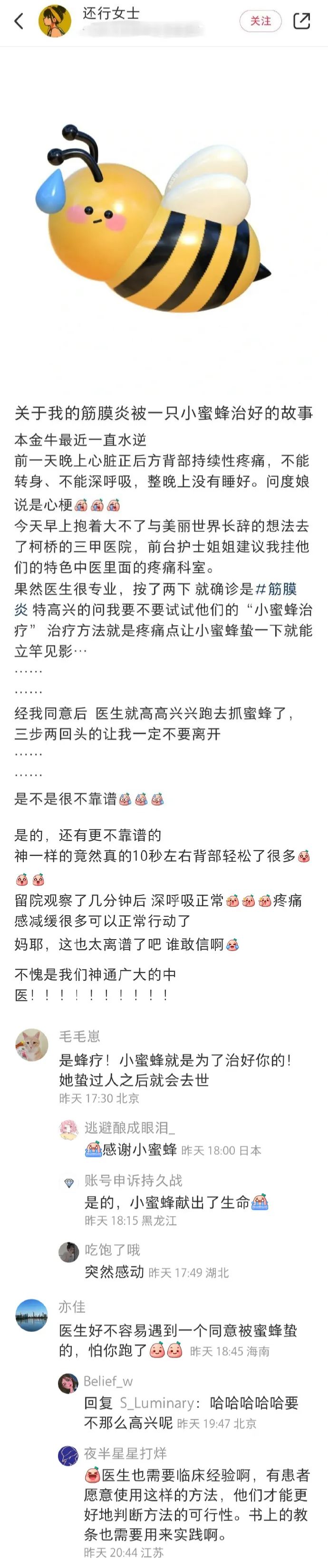Tap the username 账号申诉持久战
328x1568 pixels.
[133, 1180]
